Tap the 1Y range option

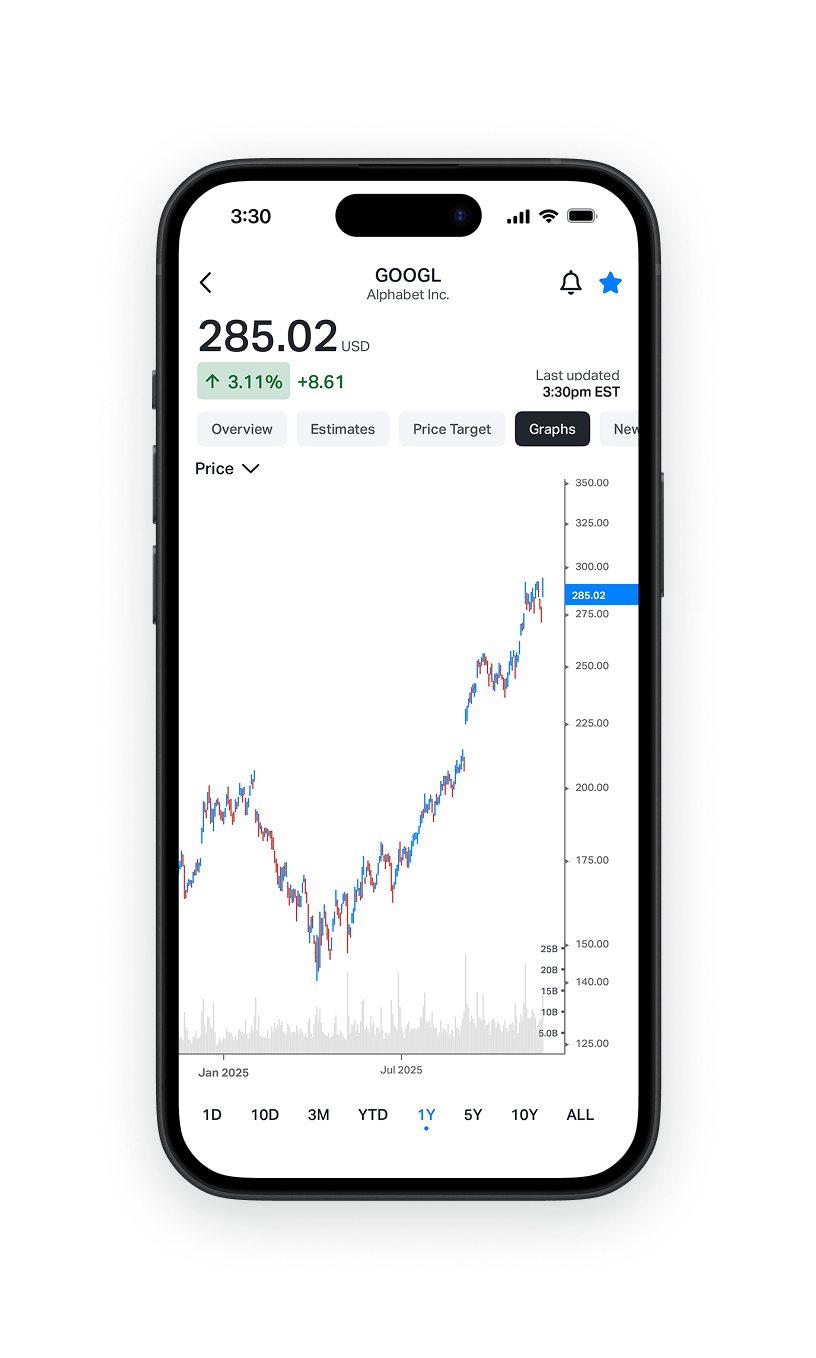426,1115
